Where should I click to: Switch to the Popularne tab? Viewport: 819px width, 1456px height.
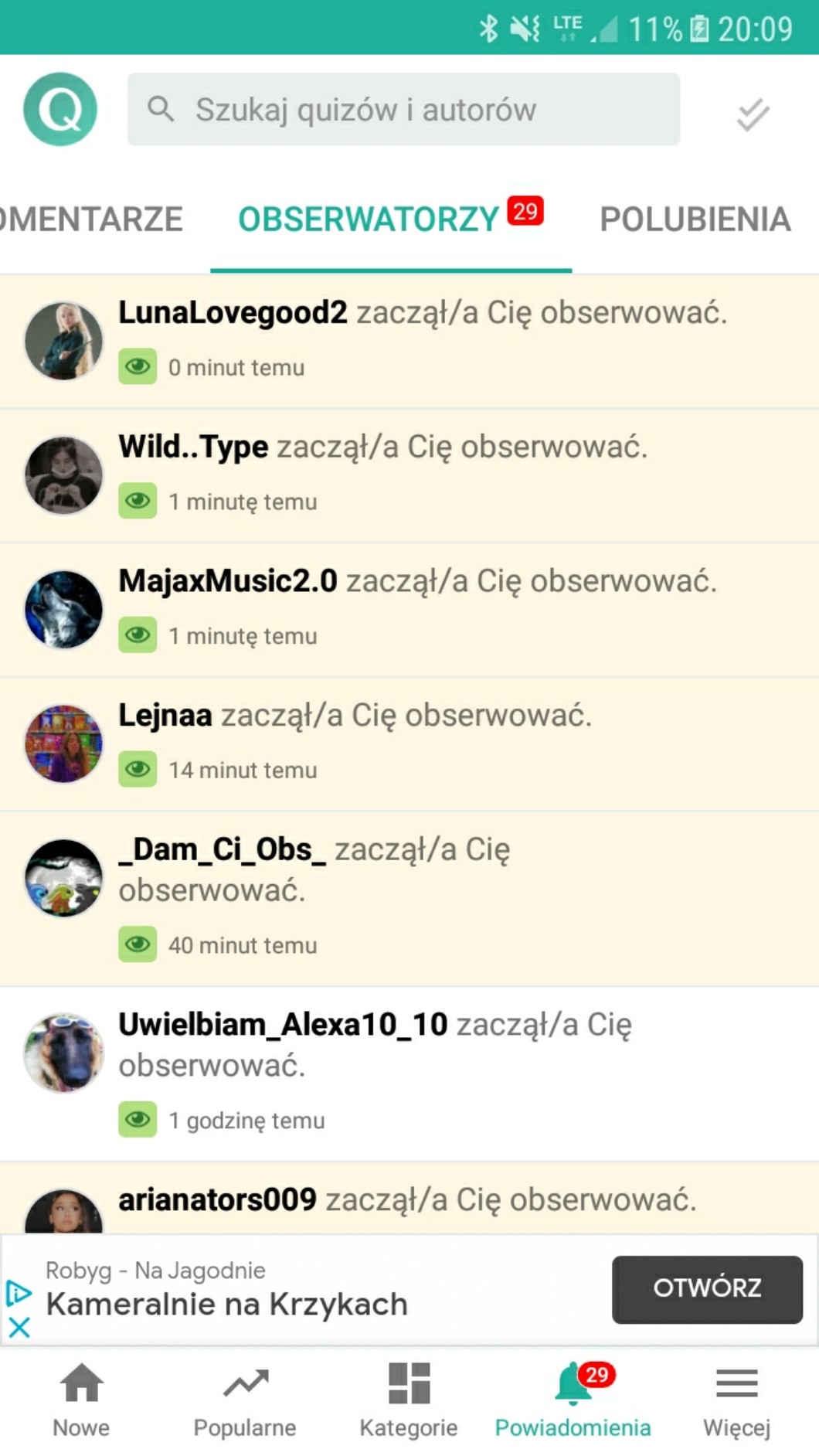pos(245,1399)
